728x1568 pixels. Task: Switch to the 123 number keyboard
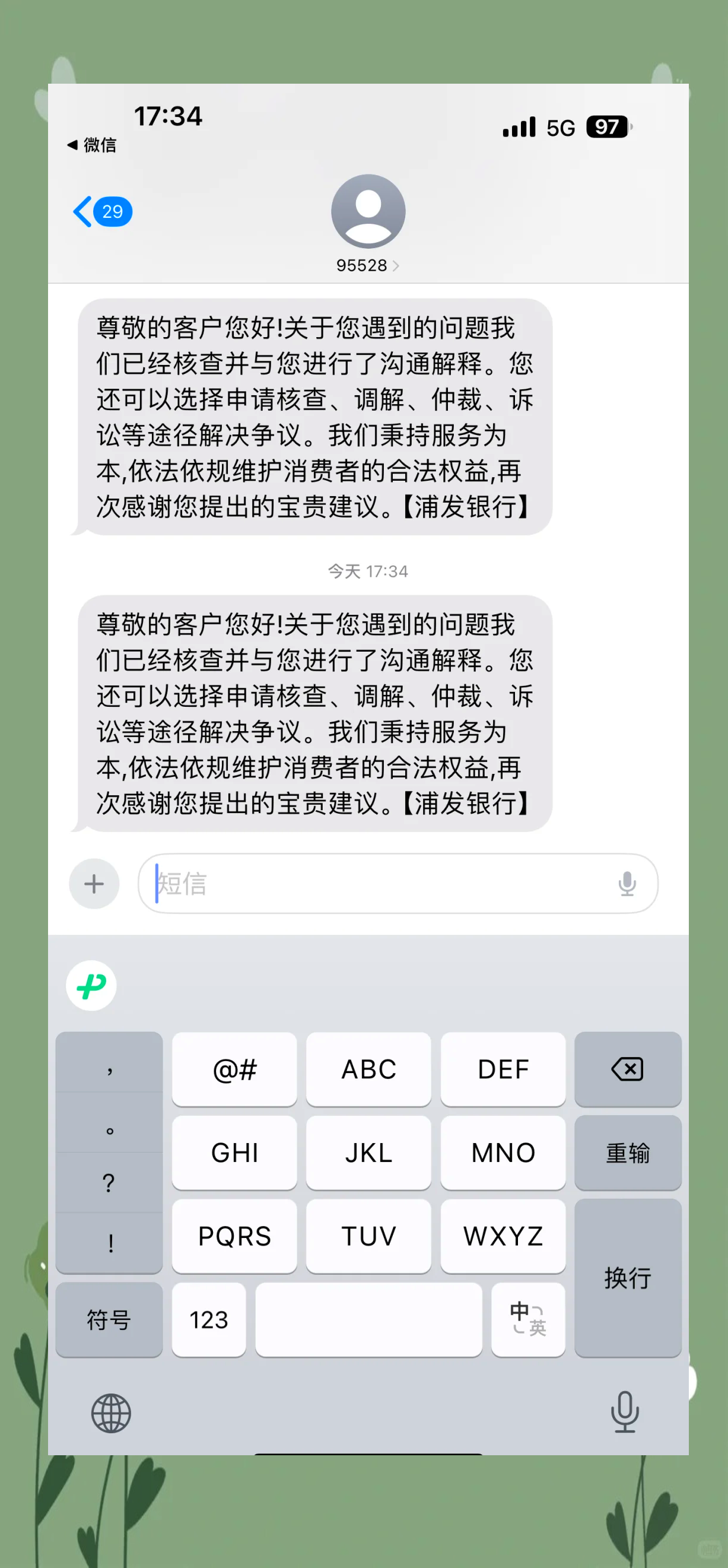coord(209,1319)
